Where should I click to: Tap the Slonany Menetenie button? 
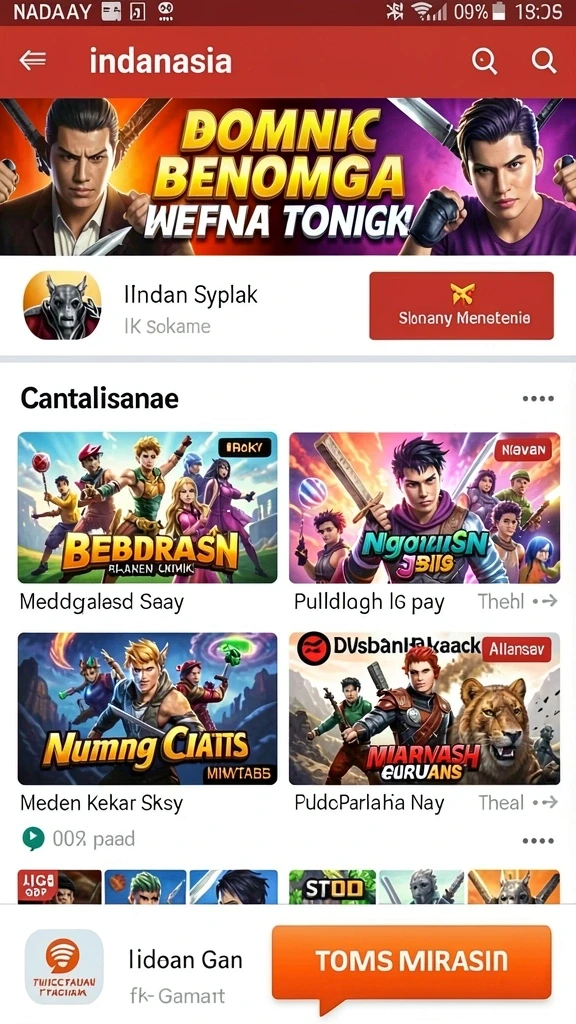[461, 306]
